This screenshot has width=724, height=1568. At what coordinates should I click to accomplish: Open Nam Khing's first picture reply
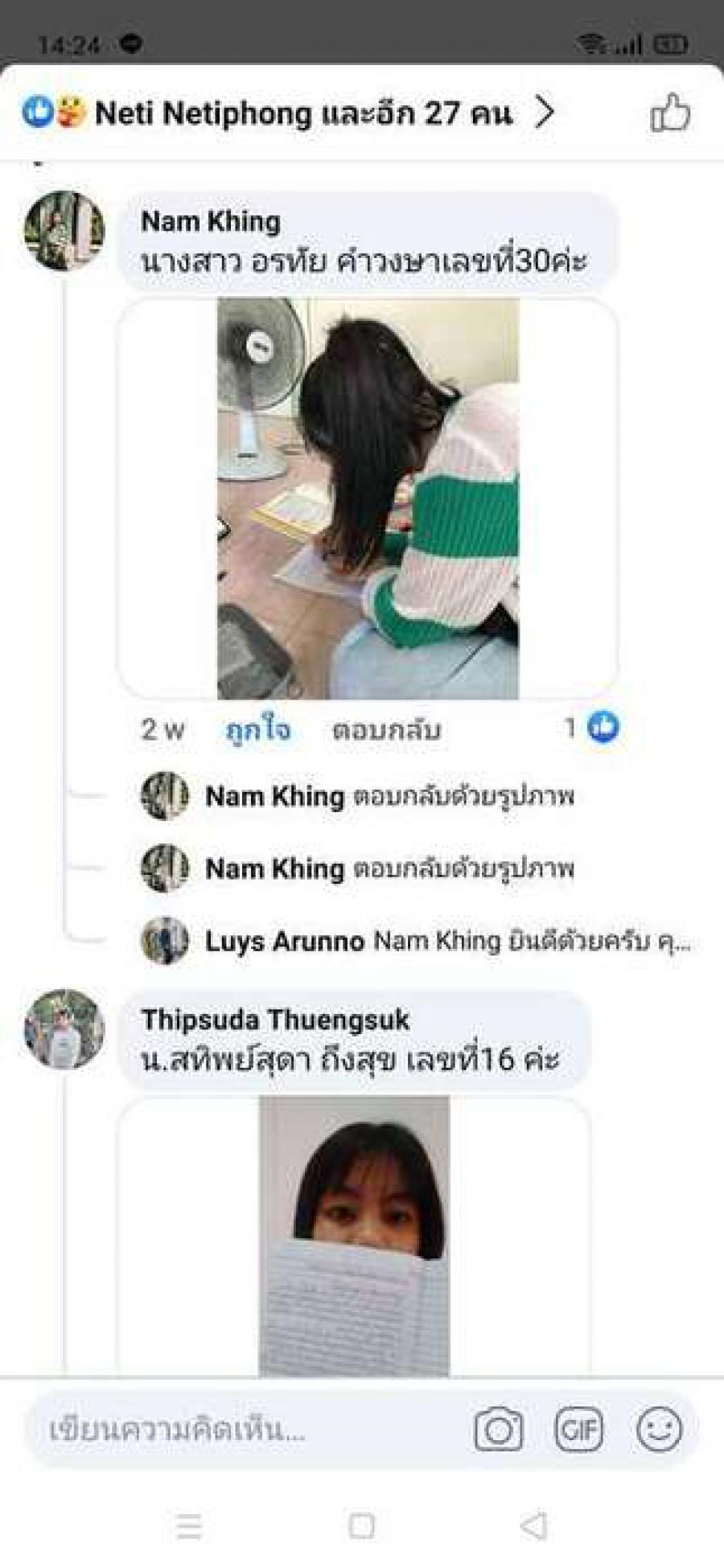389,796
